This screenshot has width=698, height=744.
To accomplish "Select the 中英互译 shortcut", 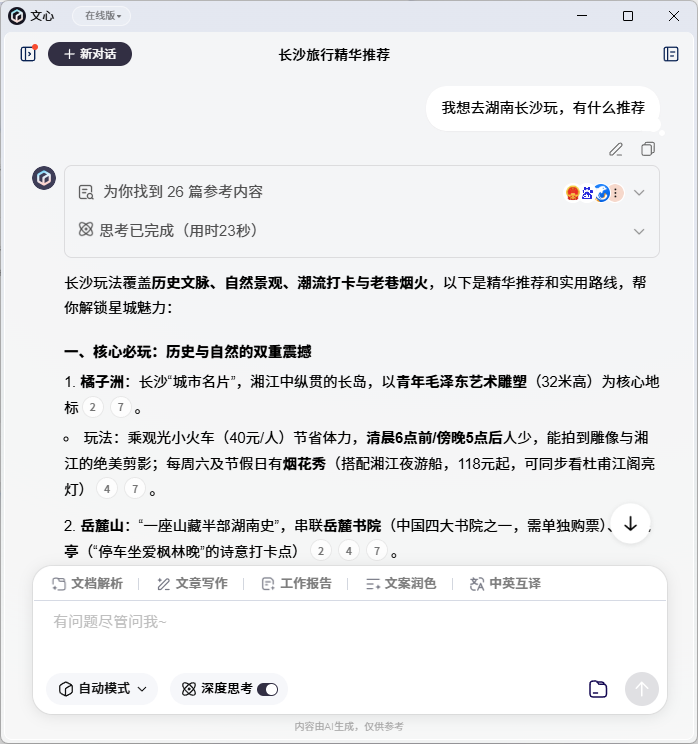I will coord(505,583).
